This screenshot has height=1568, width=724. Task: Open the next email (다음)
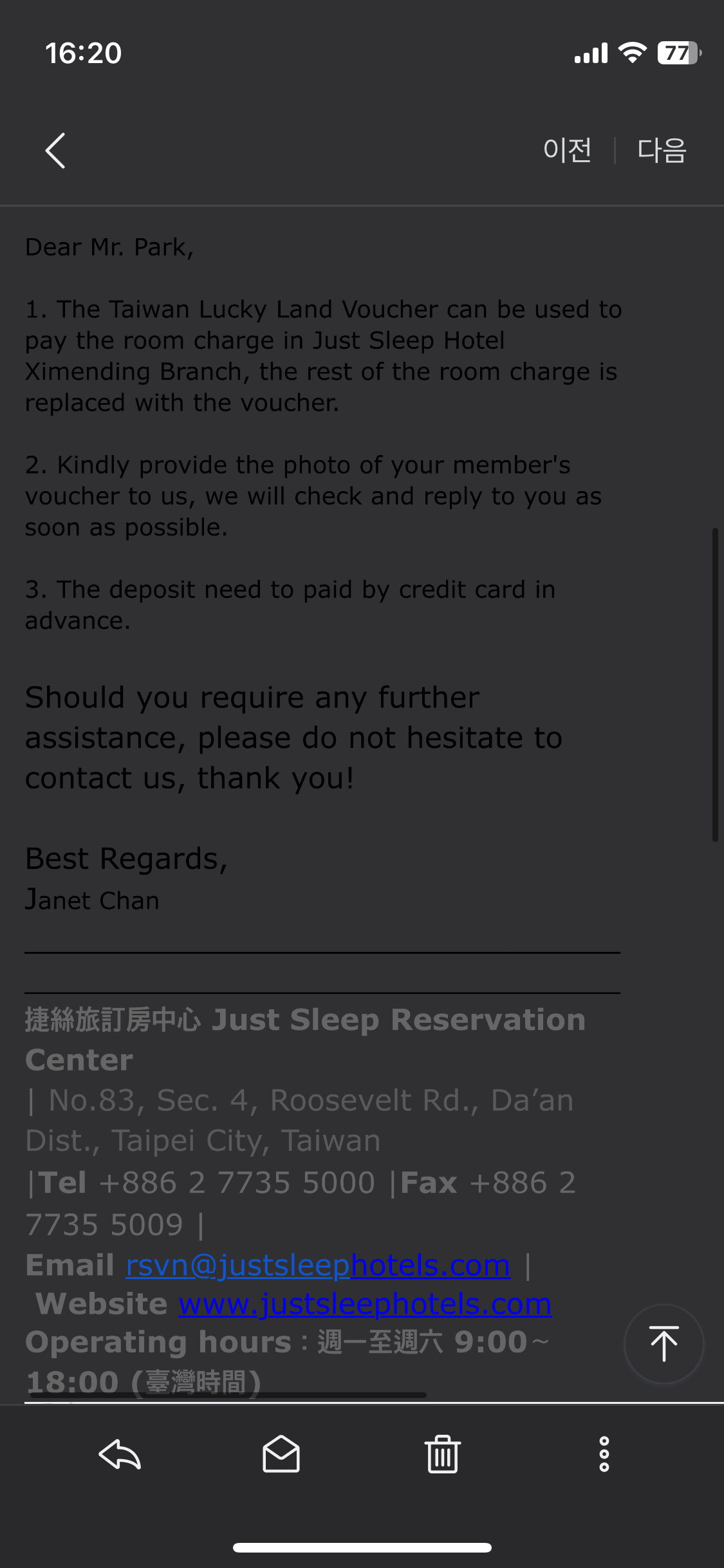coord(662,151)
